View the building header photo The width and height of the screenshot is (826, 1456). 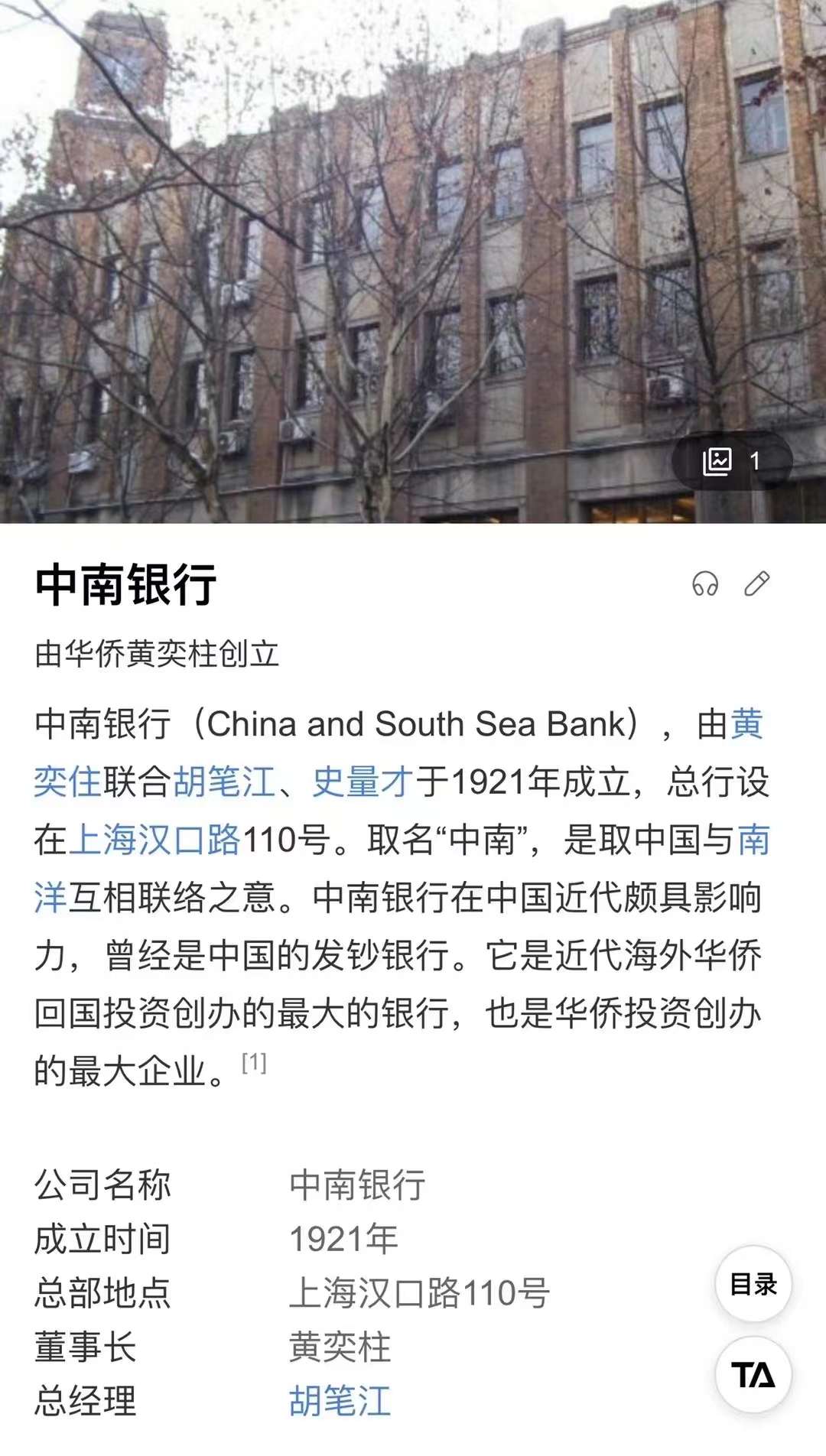pos(413,262)
